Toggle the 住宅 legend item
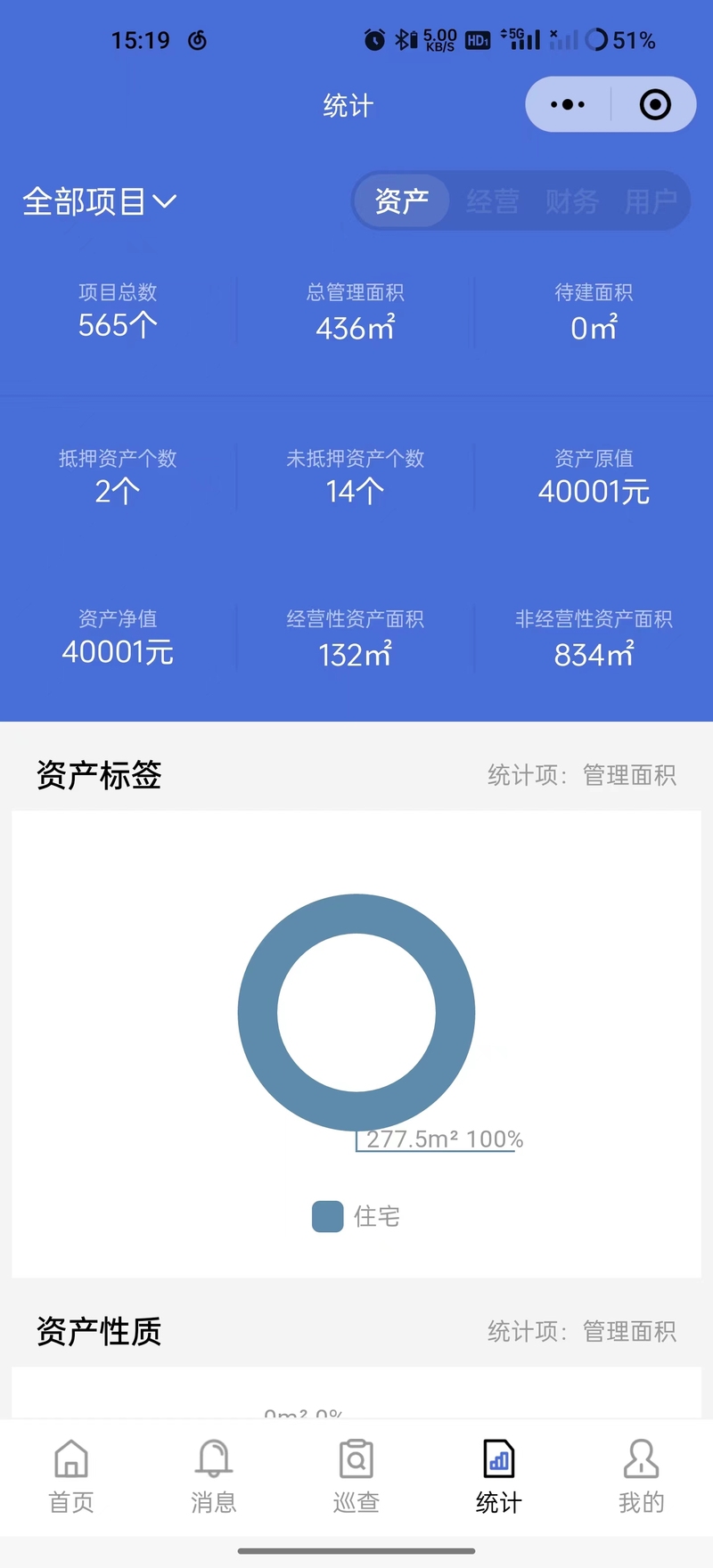The height and width of the screenshot is (1568, 713). pyautogui.click(x=356, y=1216)
